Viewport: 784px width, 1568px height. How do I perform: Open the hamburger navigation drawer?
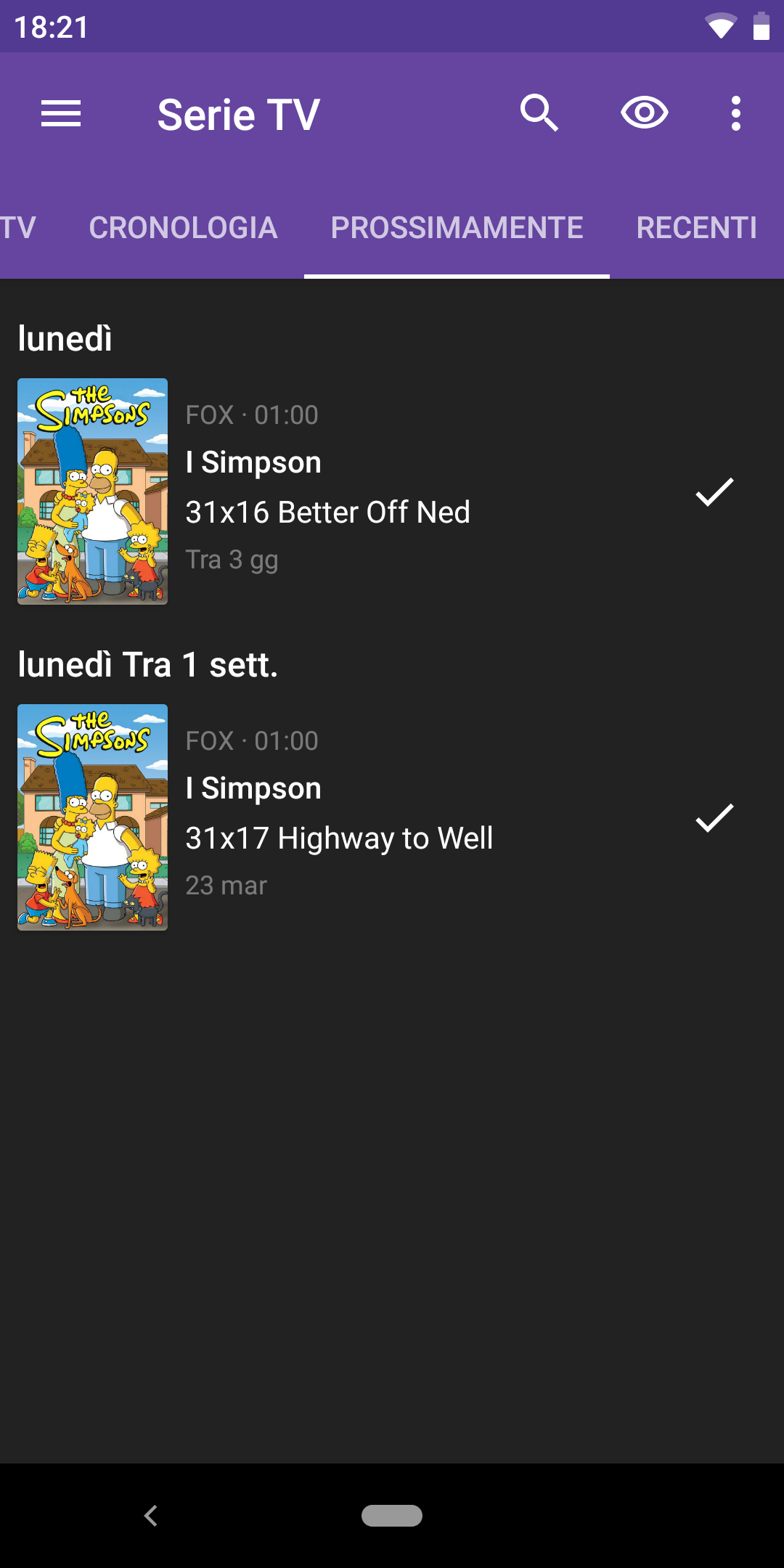(61, 114)
